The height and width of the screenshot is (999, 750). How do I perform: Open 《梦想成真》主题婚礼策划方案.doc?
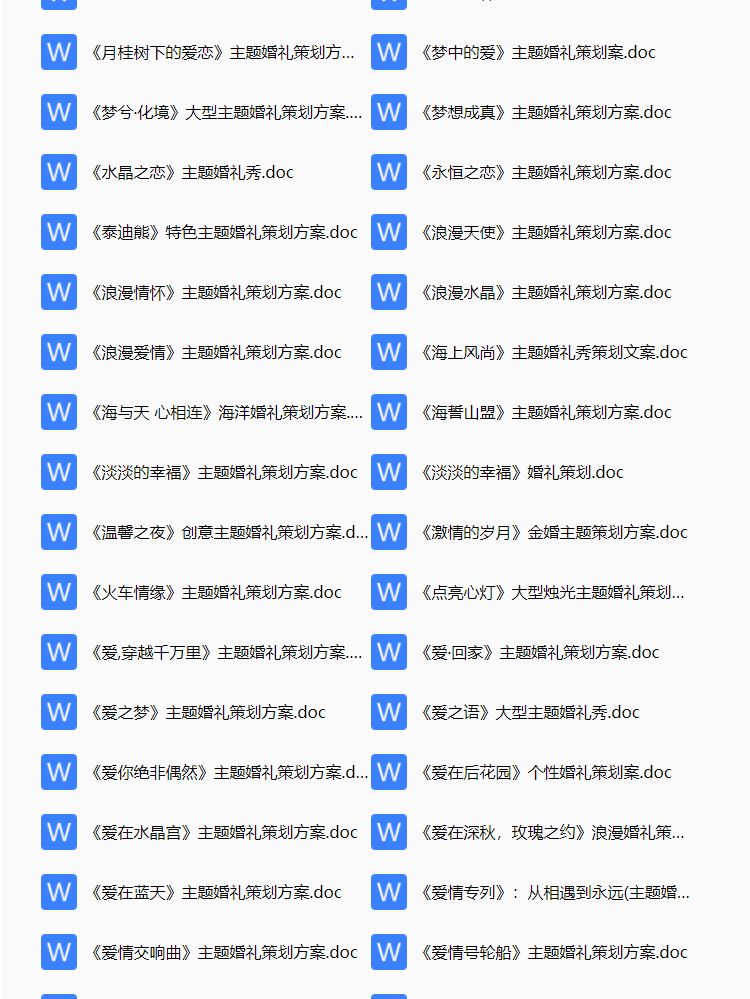545,112
